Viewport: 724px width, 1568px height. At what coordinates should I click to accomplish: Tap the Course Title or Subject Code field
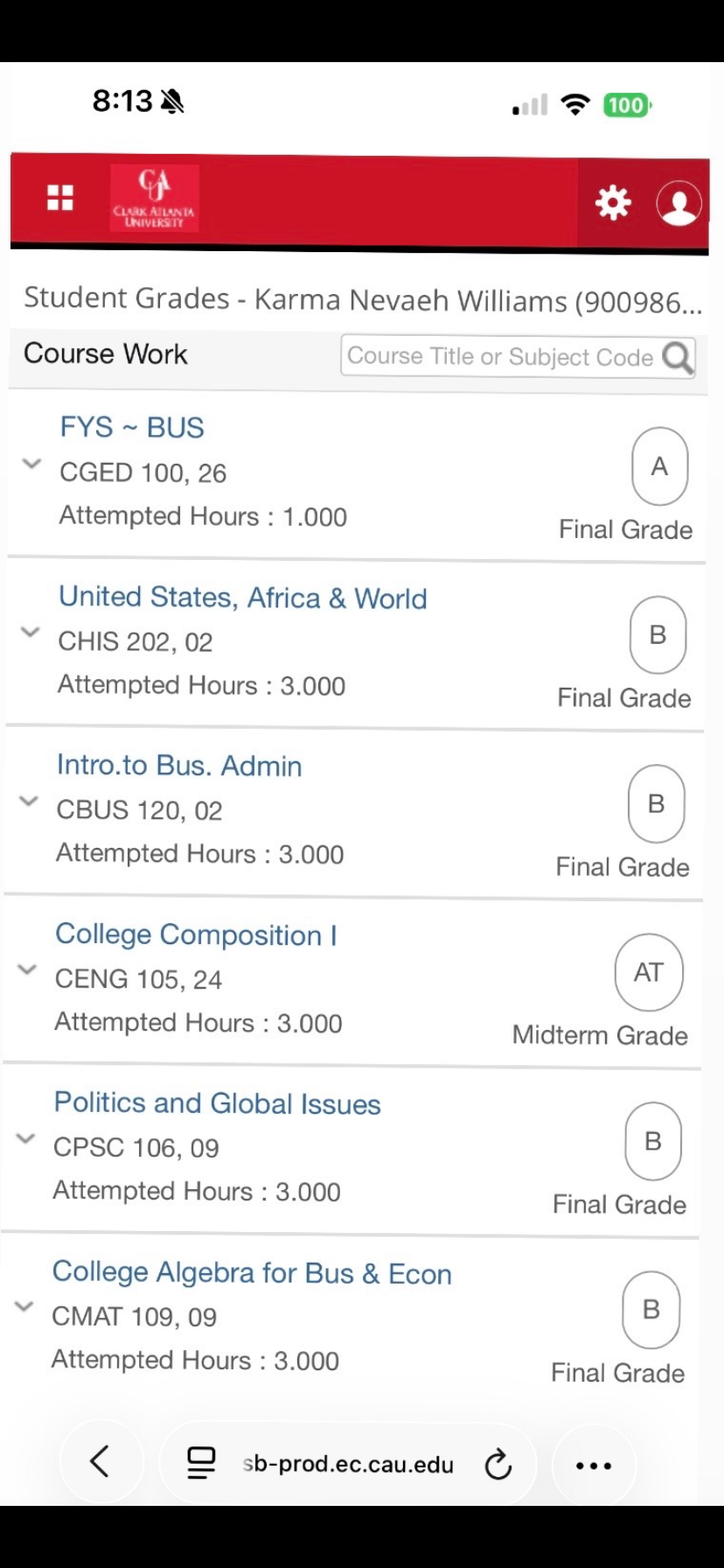[500, 357]
